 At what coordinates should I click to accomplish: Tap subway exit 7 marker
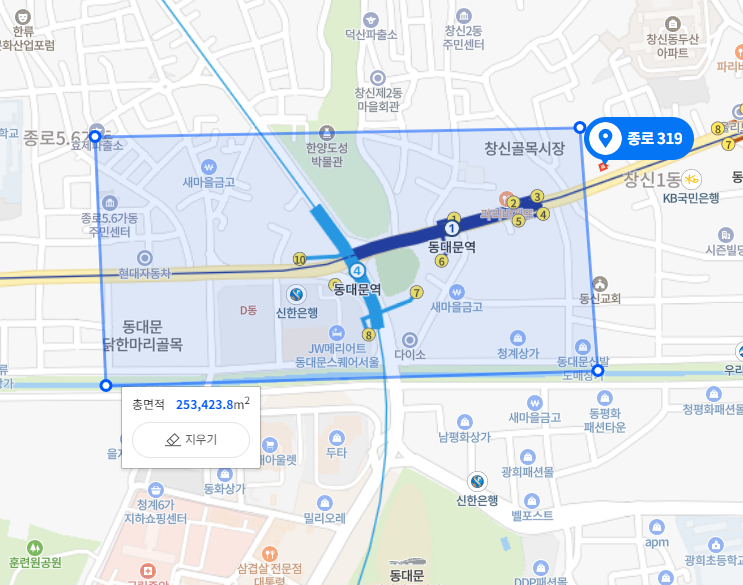(x=416, y=293)
